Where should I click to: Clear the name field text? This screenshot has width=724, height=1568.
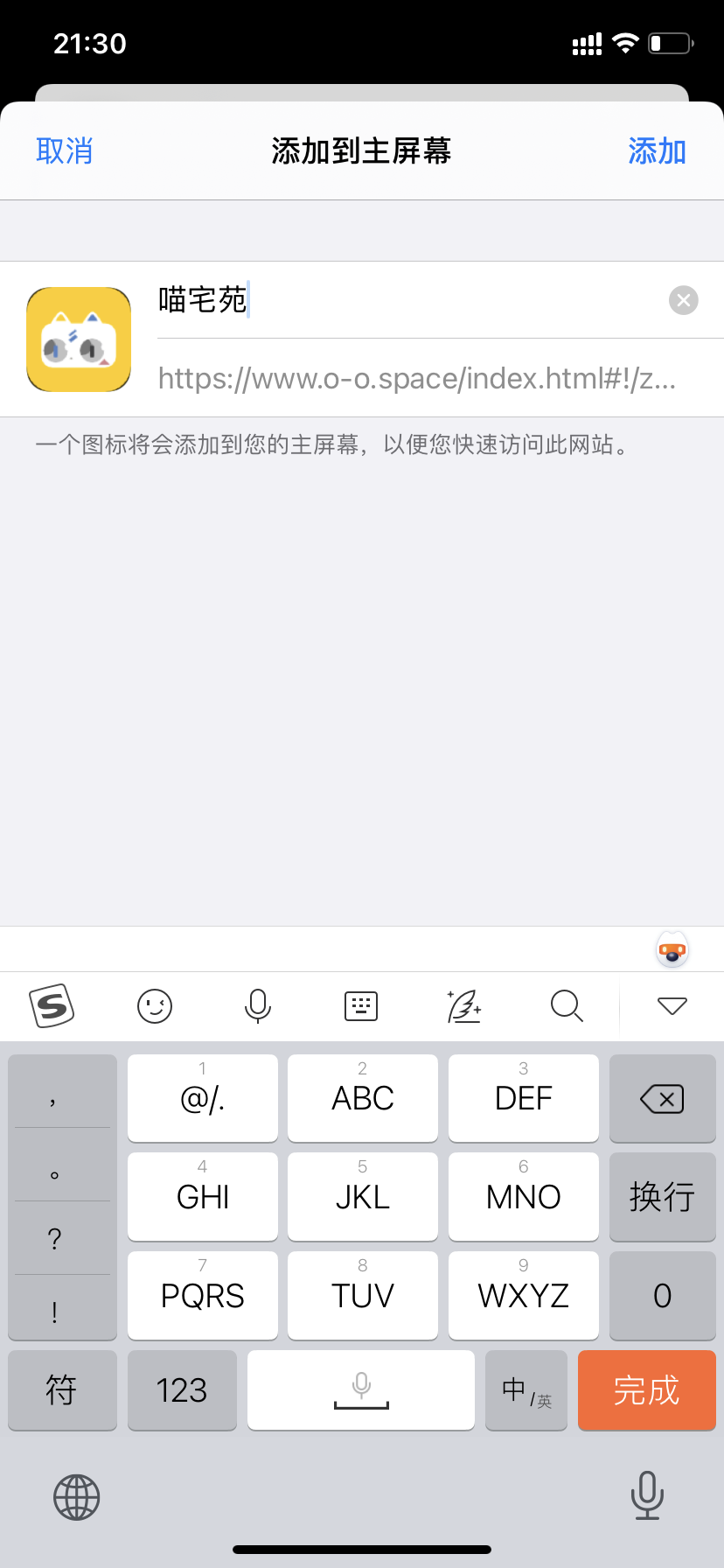[x=683, y=301]
